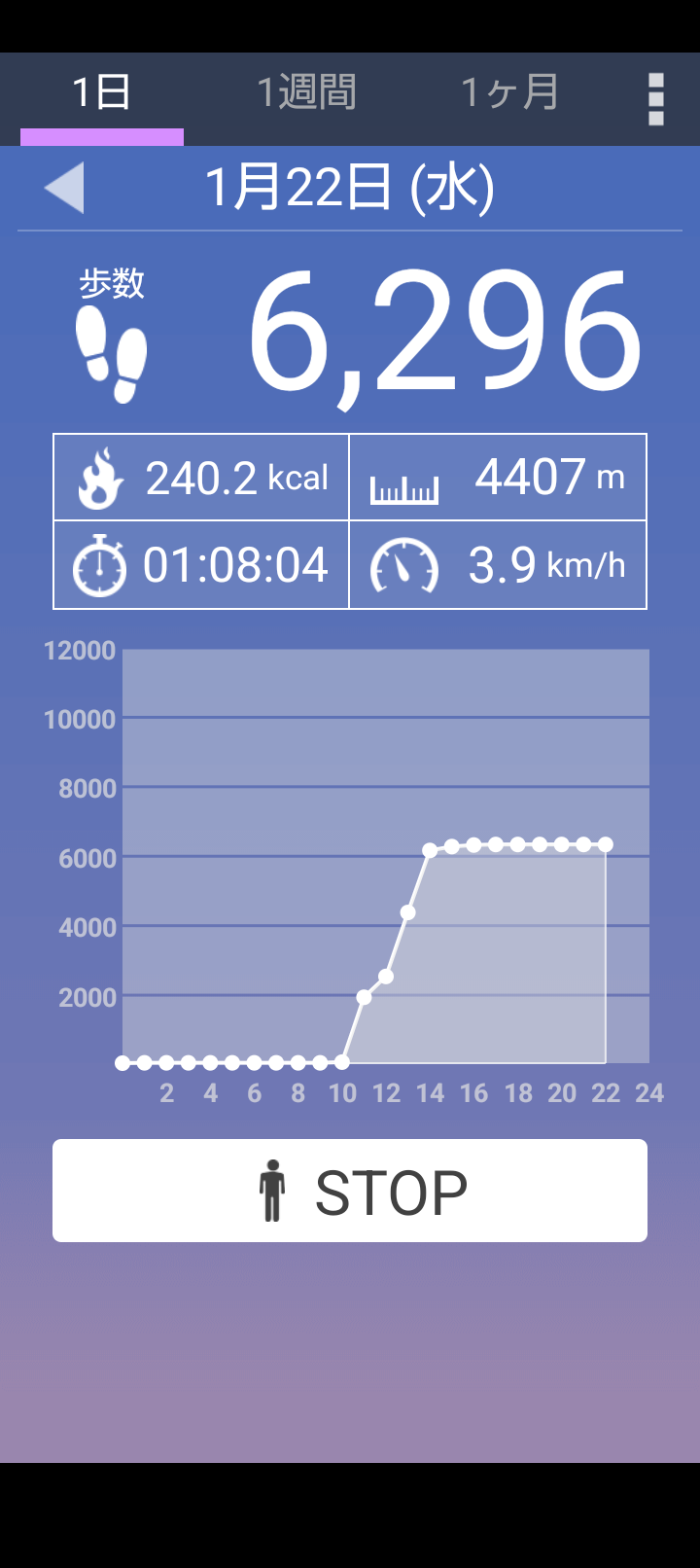The height and width of the screenshot is (1568, 700).
Task: Select the 1日 tab
Action: (102, 93)
